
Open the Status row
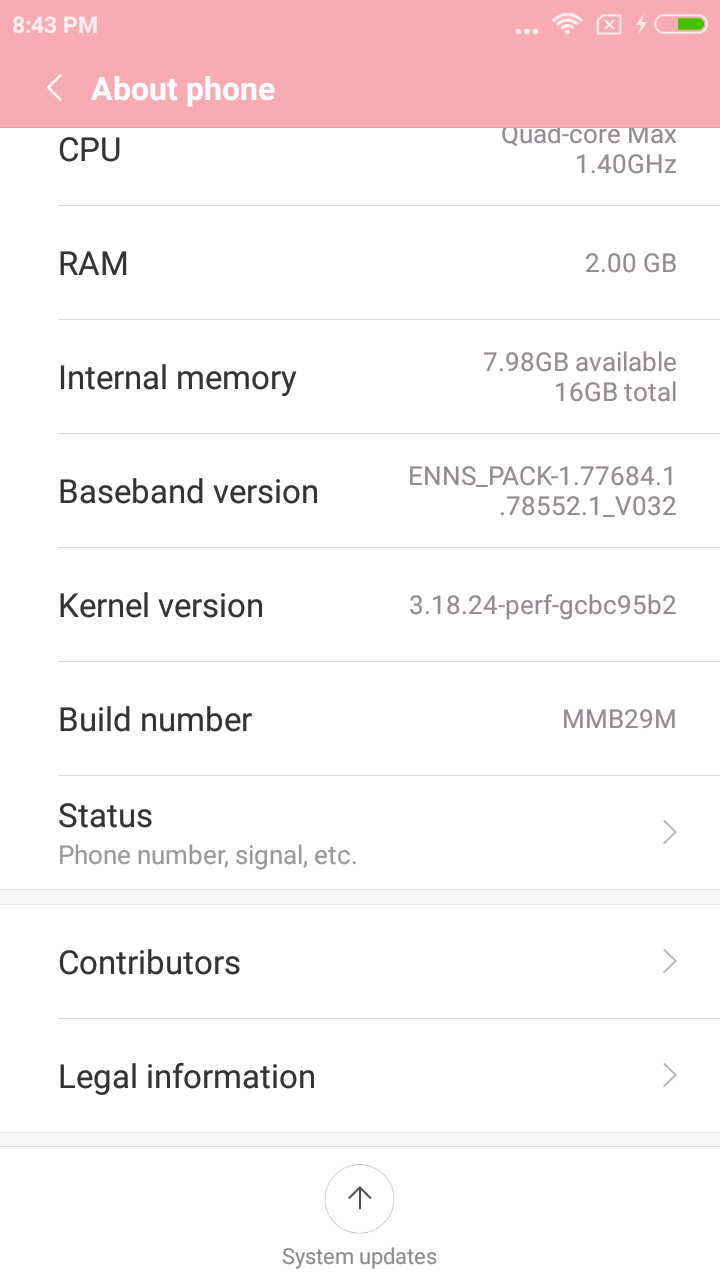point(360,832)
